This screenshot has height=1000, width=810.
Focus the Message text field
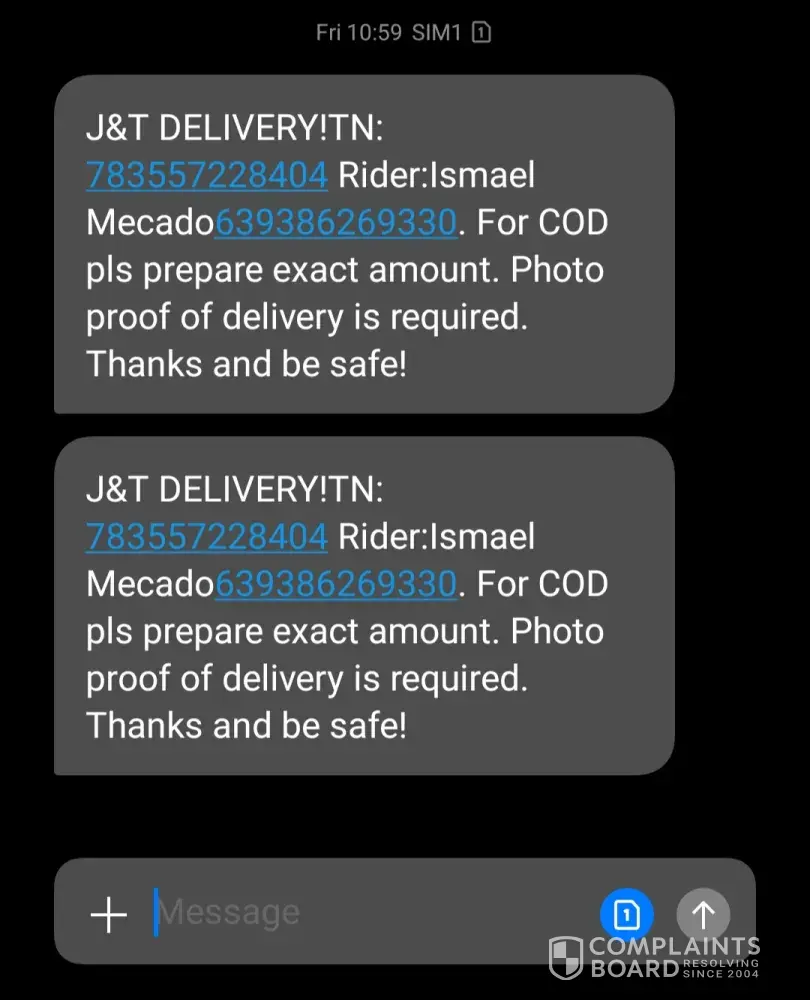pos(370,912)
